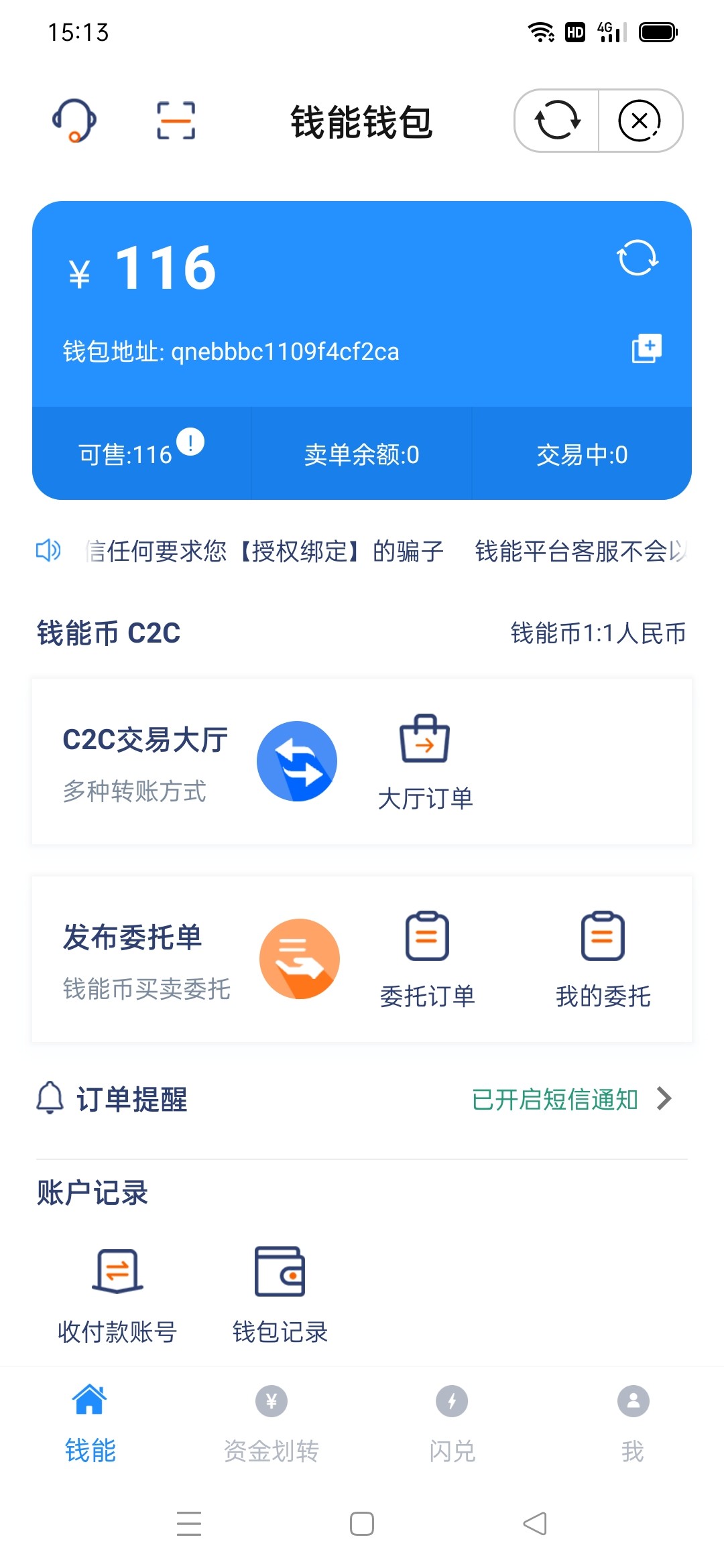Show info about 可售 amount
The width and height of the screenshot is (724, 1568).
pos(191,442)
